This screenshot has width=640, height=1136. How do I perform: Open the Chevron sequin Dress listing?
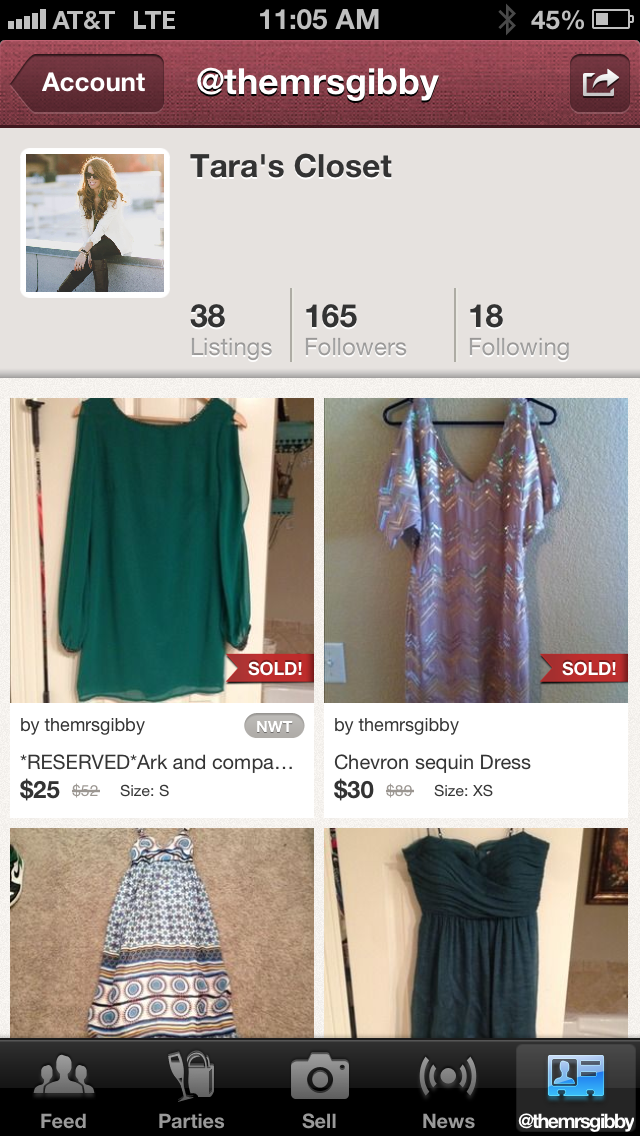[x=476, y=550]
